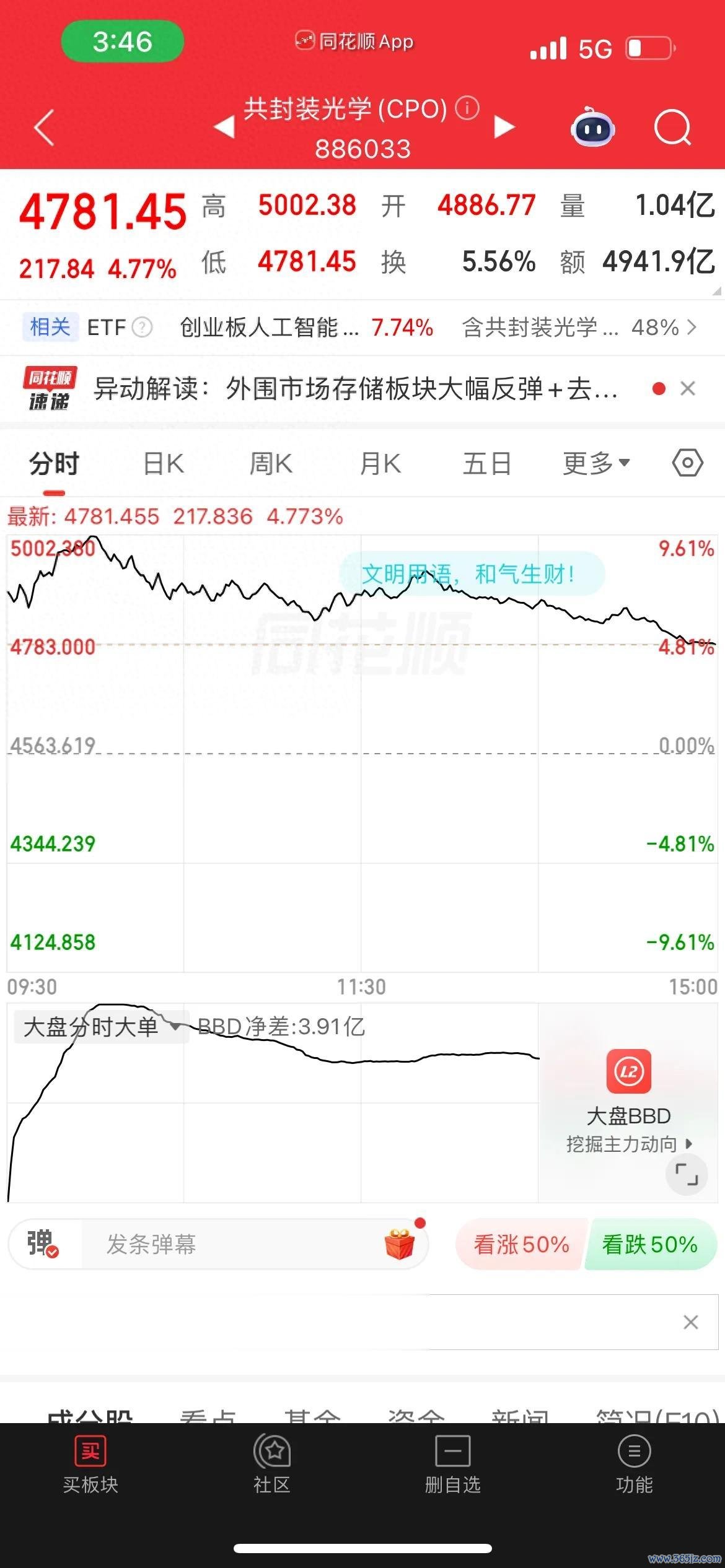Open the robot assistant icon
Image resolution: width=725 pixels, height=1568 pixels.
592,127
